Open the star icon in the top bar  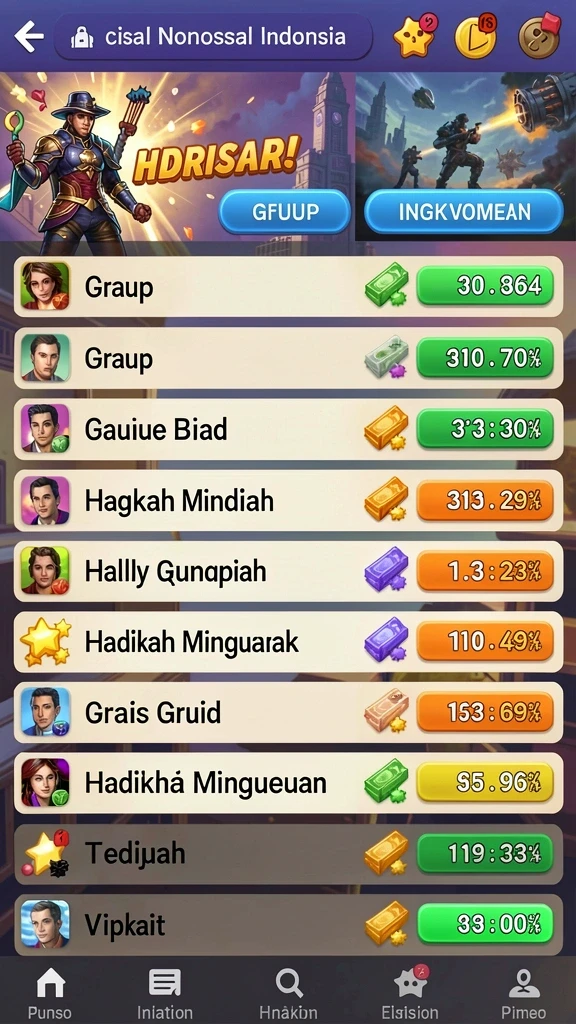coord(415,35)
